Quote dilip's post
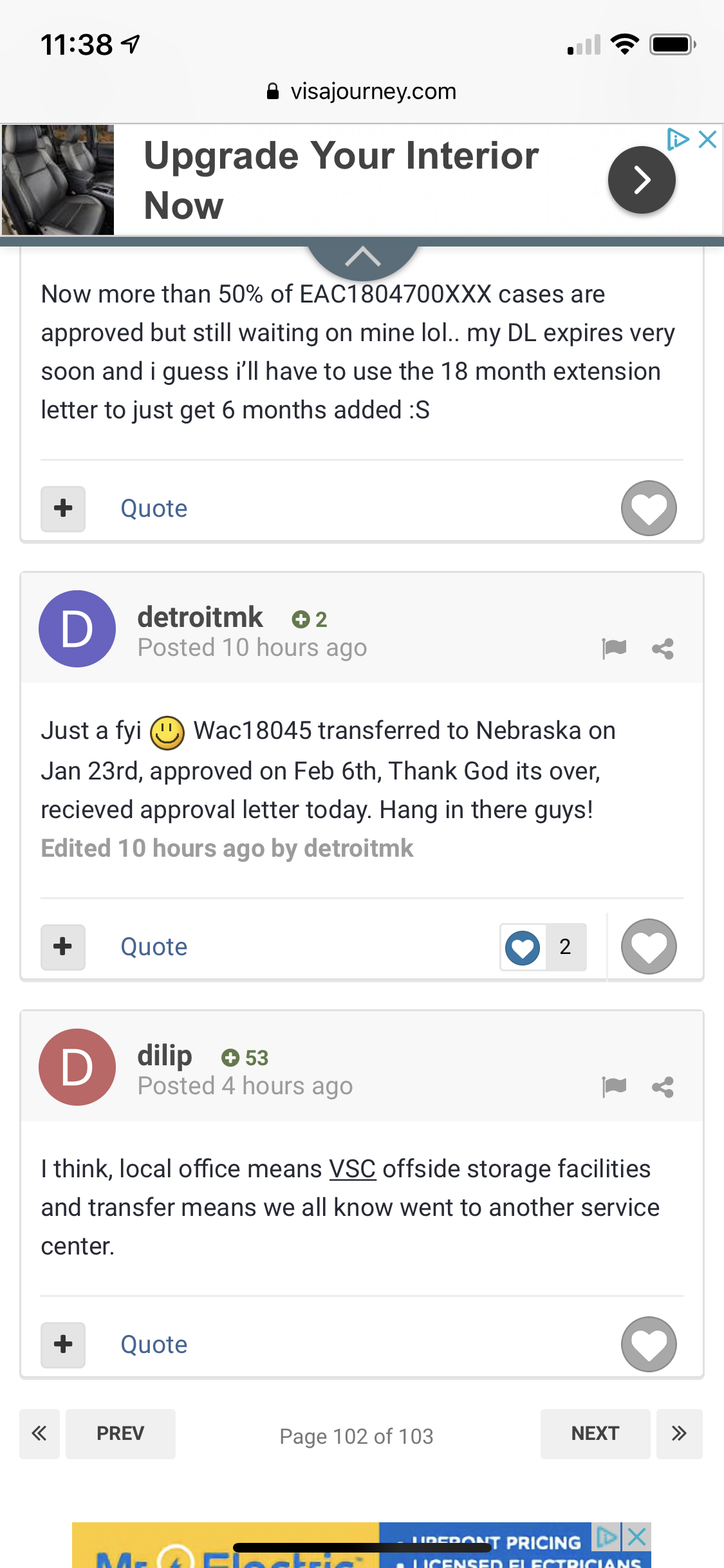Screen dimensions: 724x1568 coord(154,1345)
